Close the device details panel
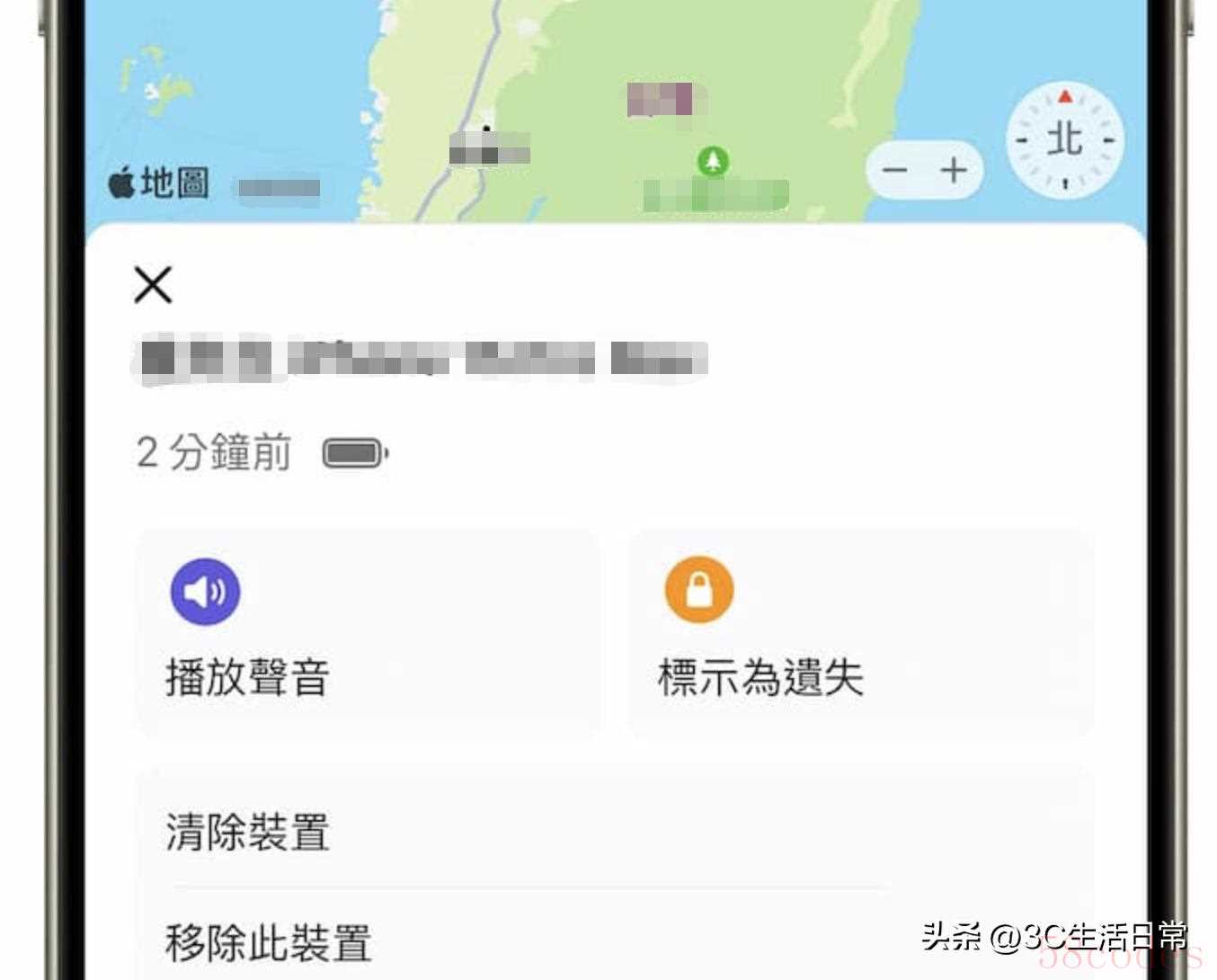Screen dimensions: 1217x980 (x=153, y=285)
